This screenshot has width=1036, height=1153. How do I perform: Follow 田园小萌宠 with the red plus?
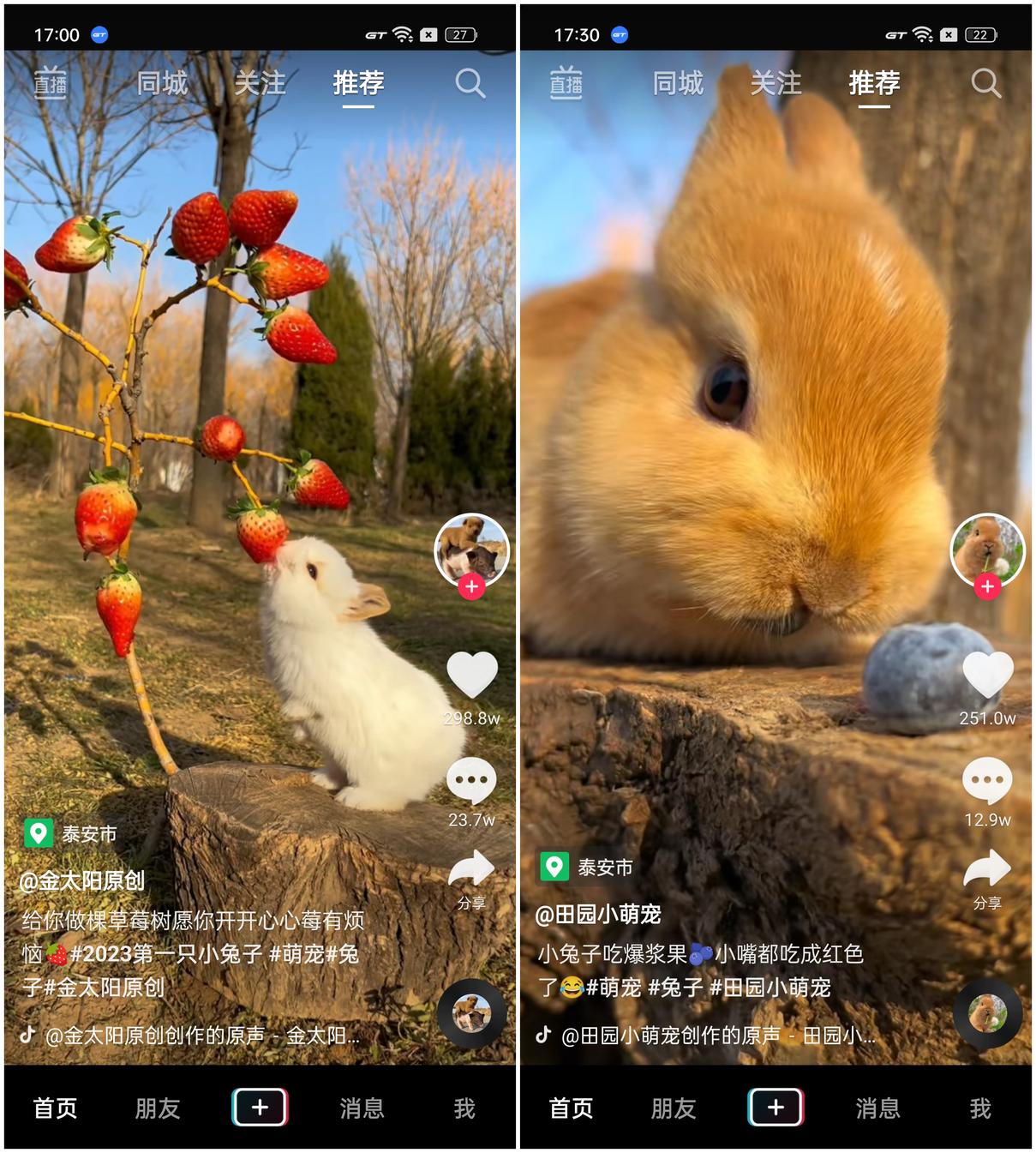987,587
